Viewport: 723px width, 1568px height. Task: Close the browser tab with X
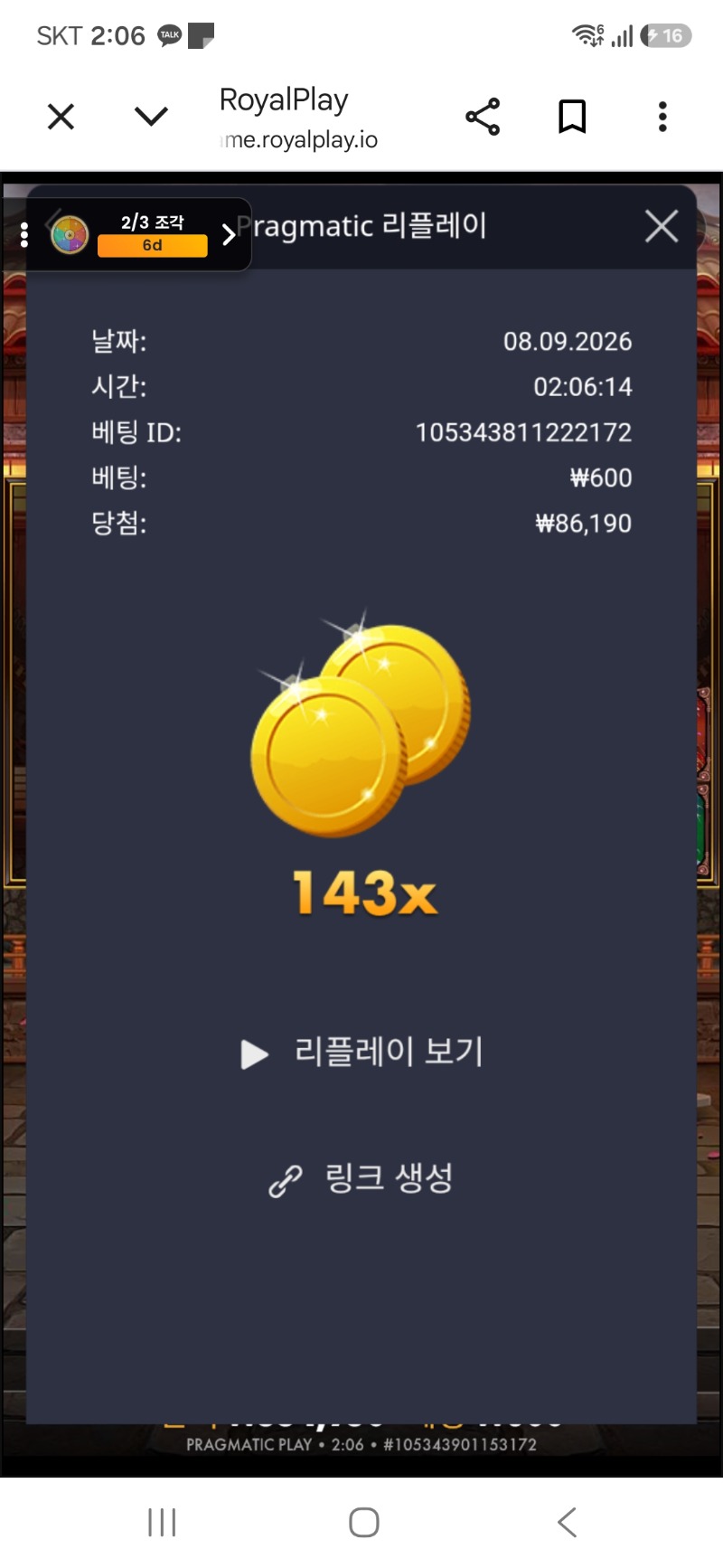tap(61, 117)
